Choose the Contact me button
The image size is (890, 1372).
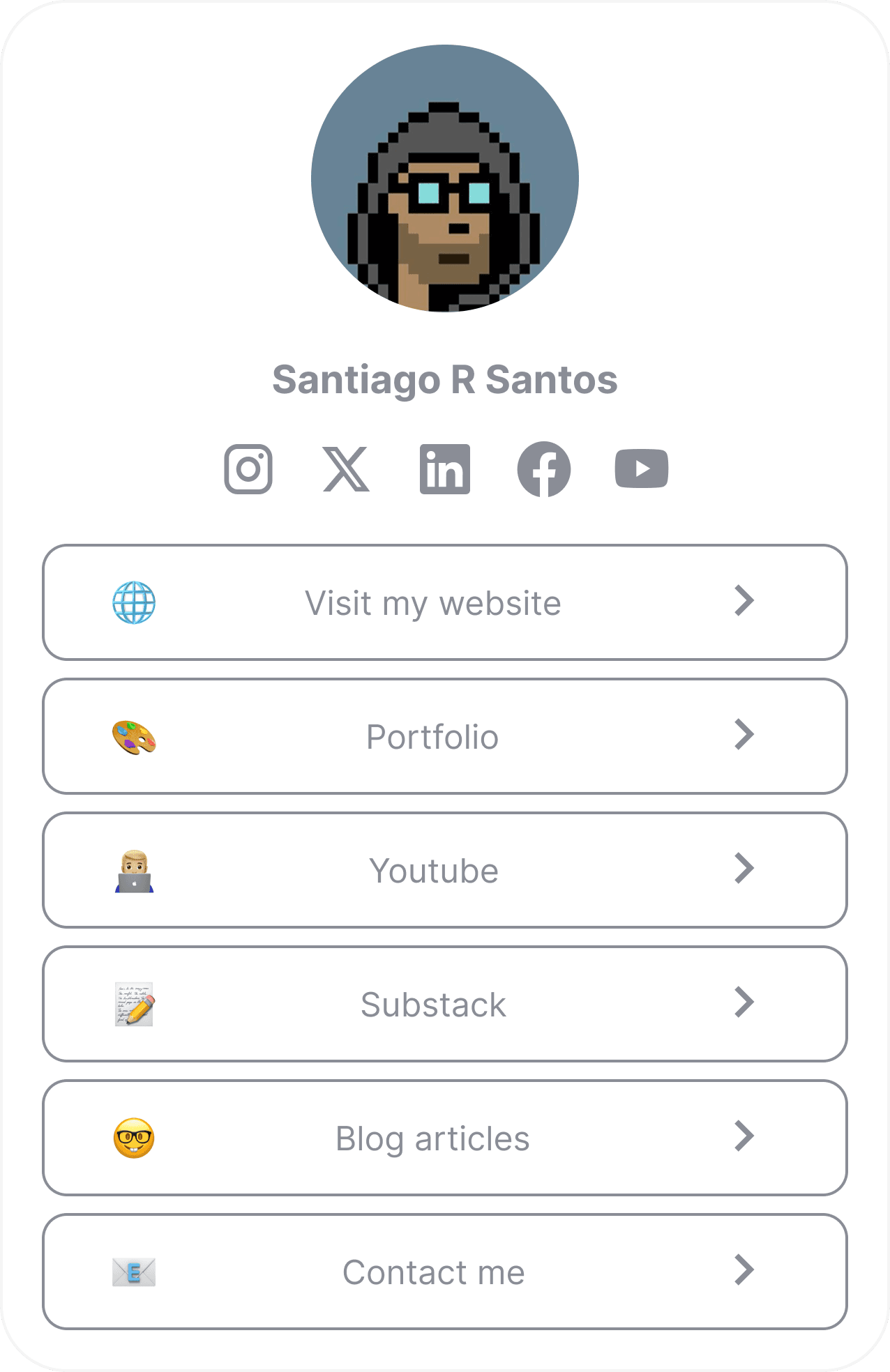(x=445, y=1272)
